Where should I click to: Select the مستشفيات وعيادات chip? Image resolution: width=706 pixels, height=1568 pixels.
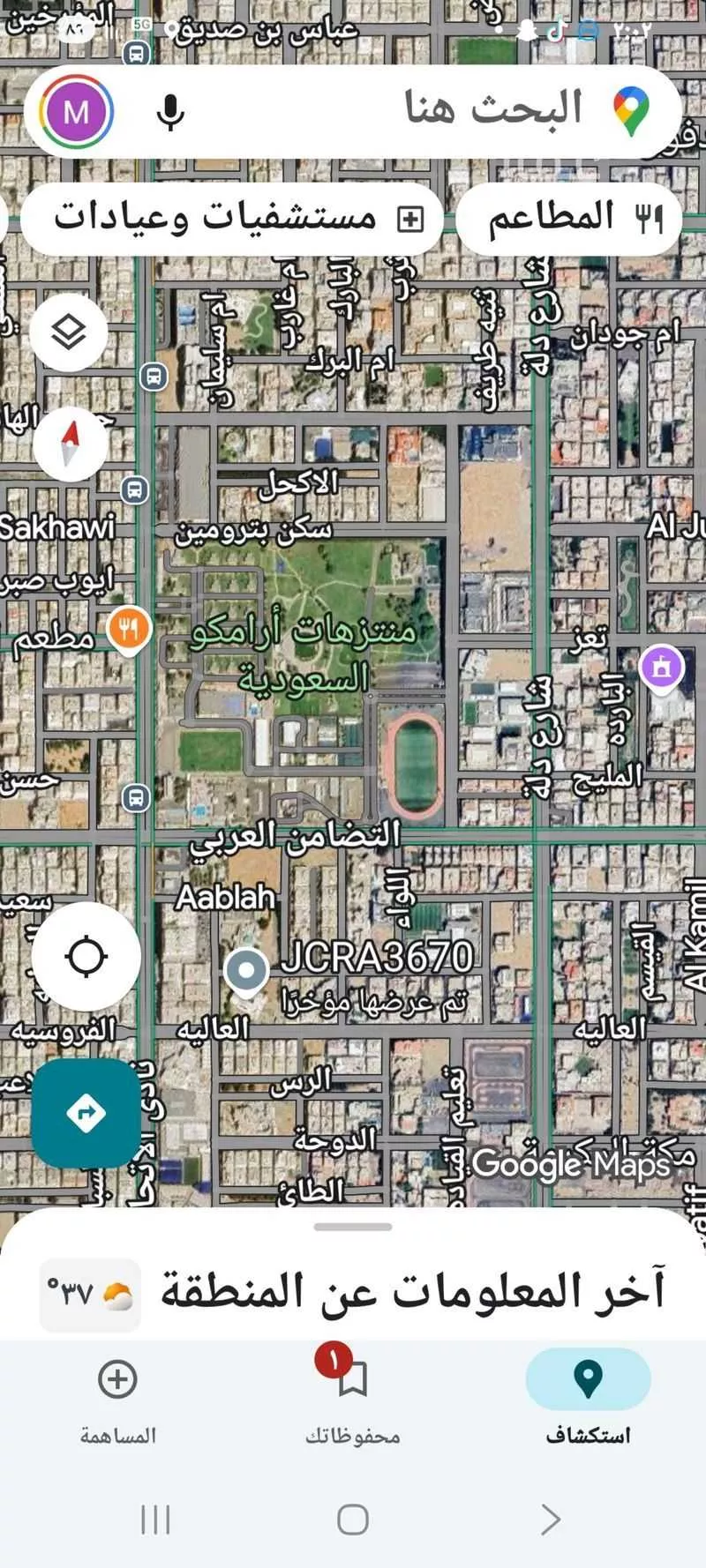[x=231, y=218]
